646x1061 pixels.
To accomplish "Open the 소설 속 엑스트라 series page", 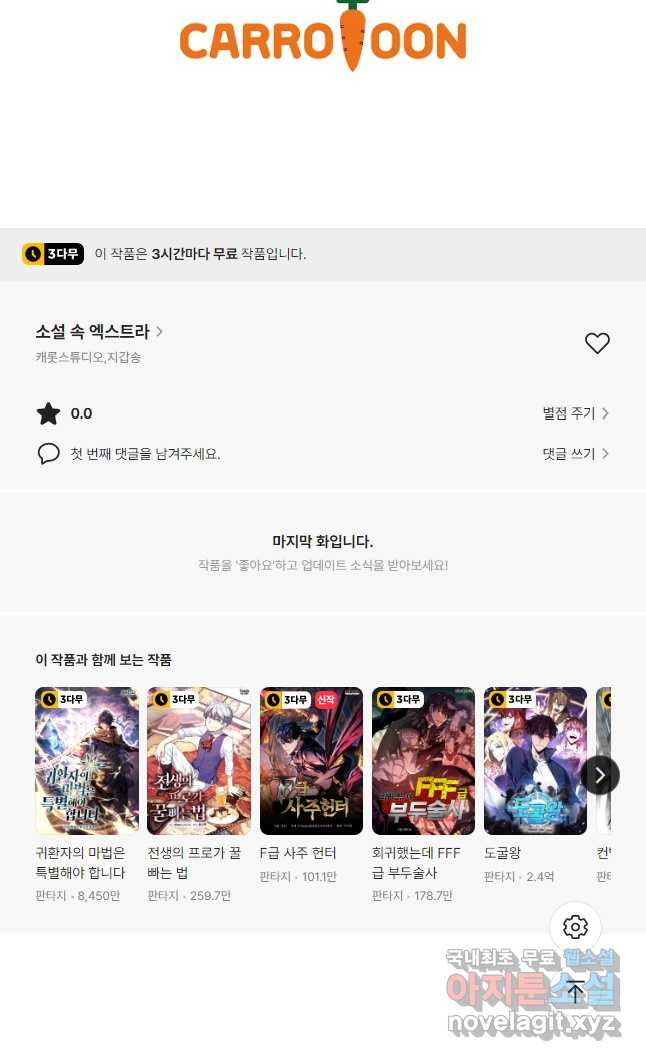I will click(x=98, y=332).
